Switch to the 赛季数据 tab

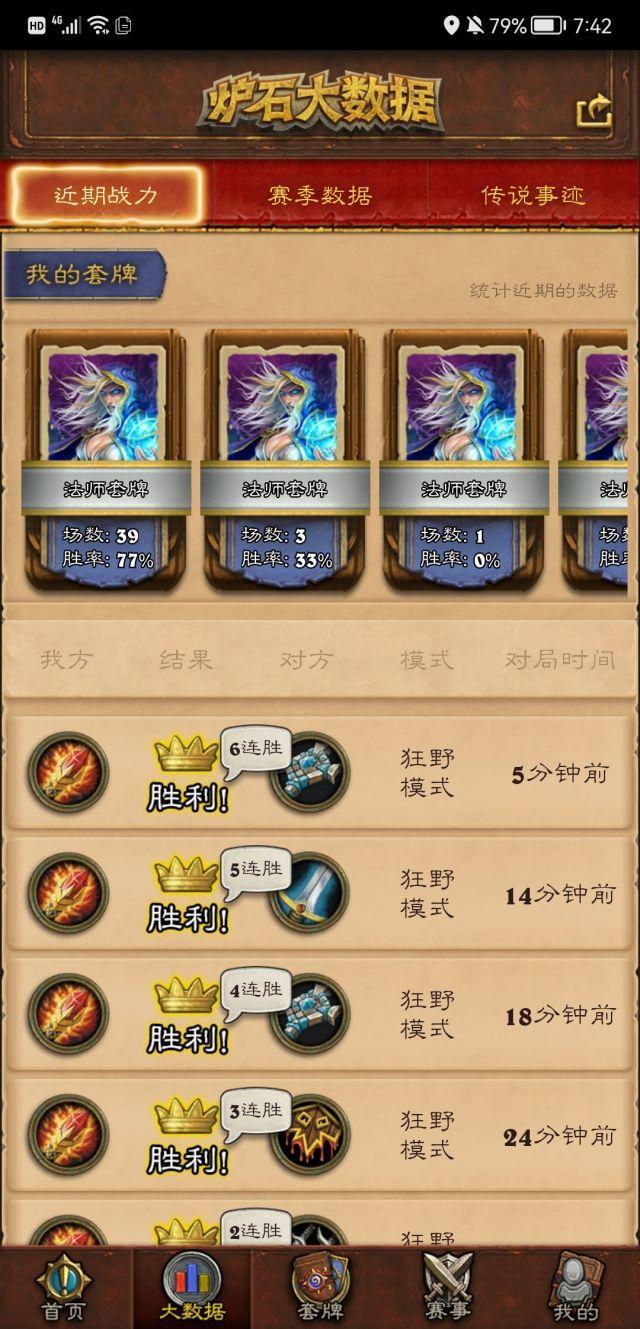point(320,195)
